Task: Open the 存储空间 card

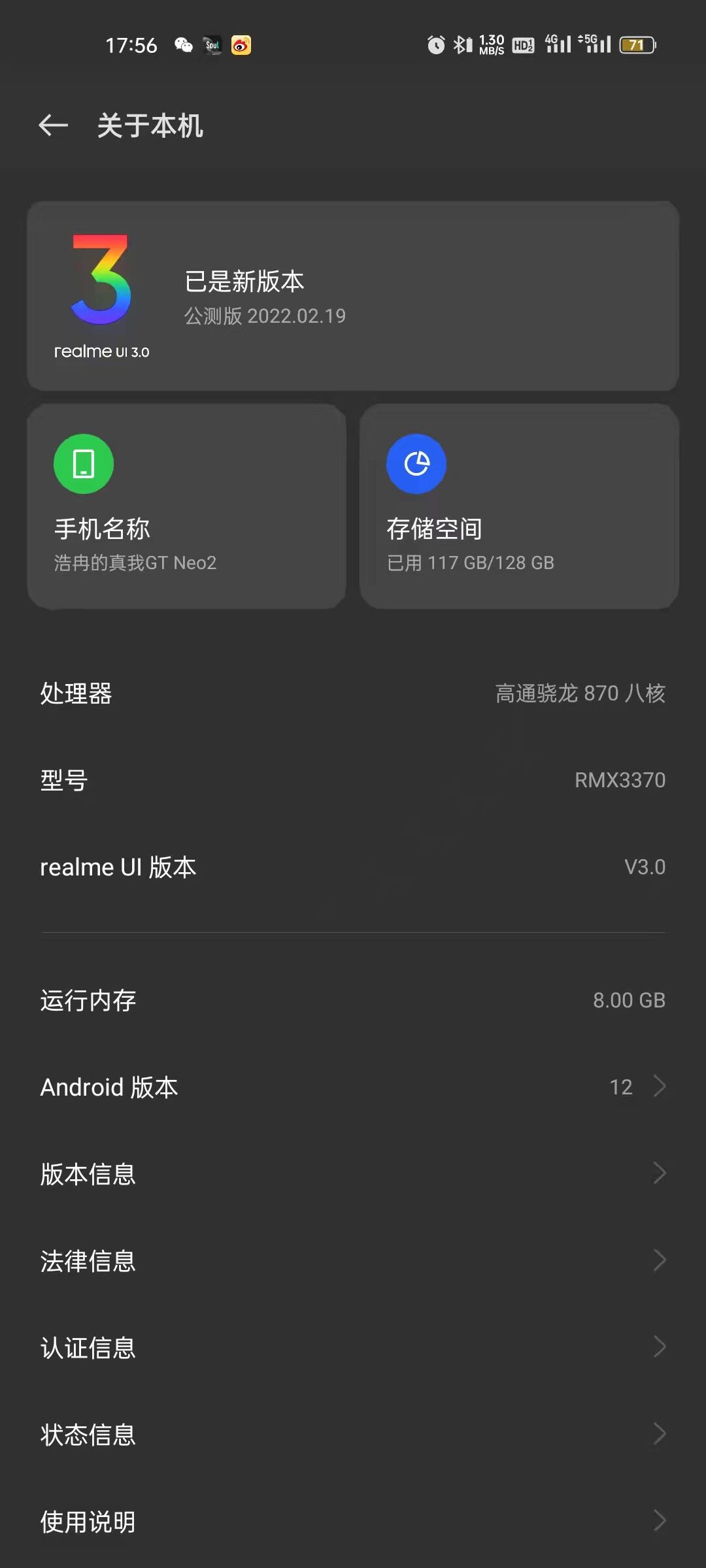Action: [x=519, y=506]
